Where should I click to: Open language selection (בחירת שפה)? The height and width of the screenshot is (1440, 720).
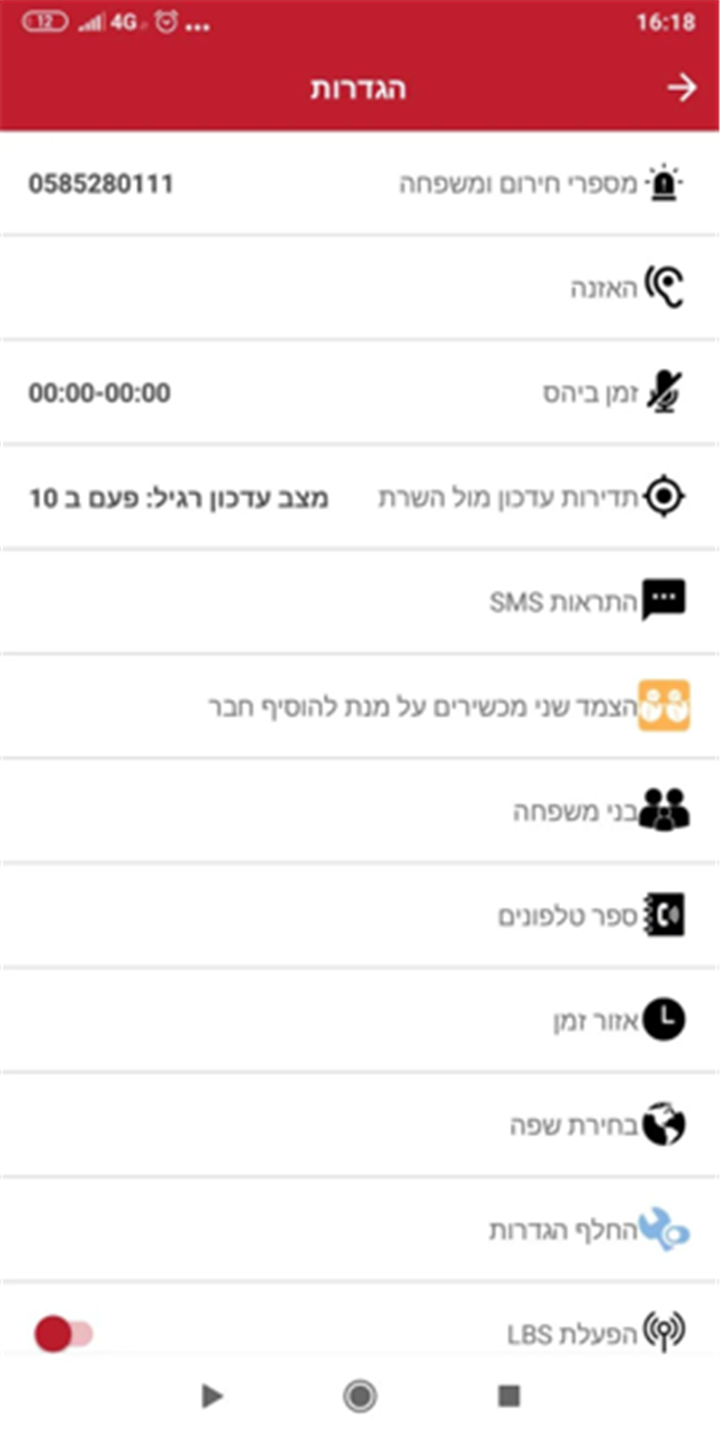tap(360, 1124)
